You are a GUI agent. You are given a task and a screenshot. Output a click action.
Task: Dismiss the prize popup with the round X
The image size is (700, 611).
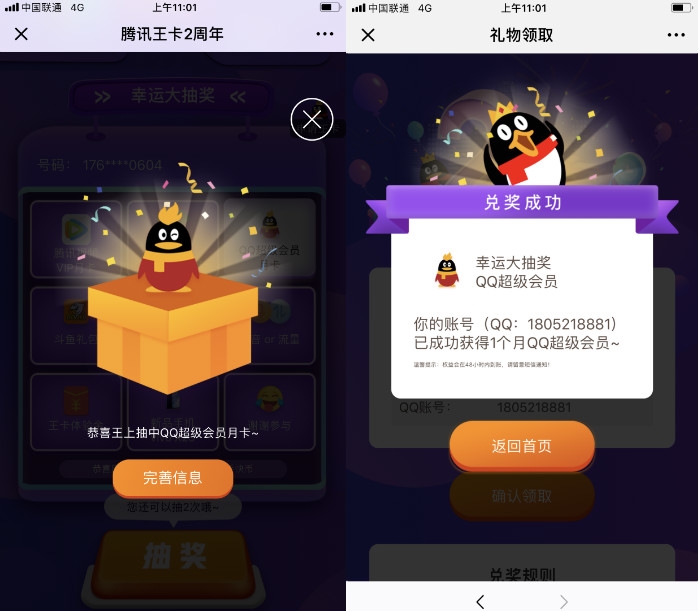pos(311,121)
